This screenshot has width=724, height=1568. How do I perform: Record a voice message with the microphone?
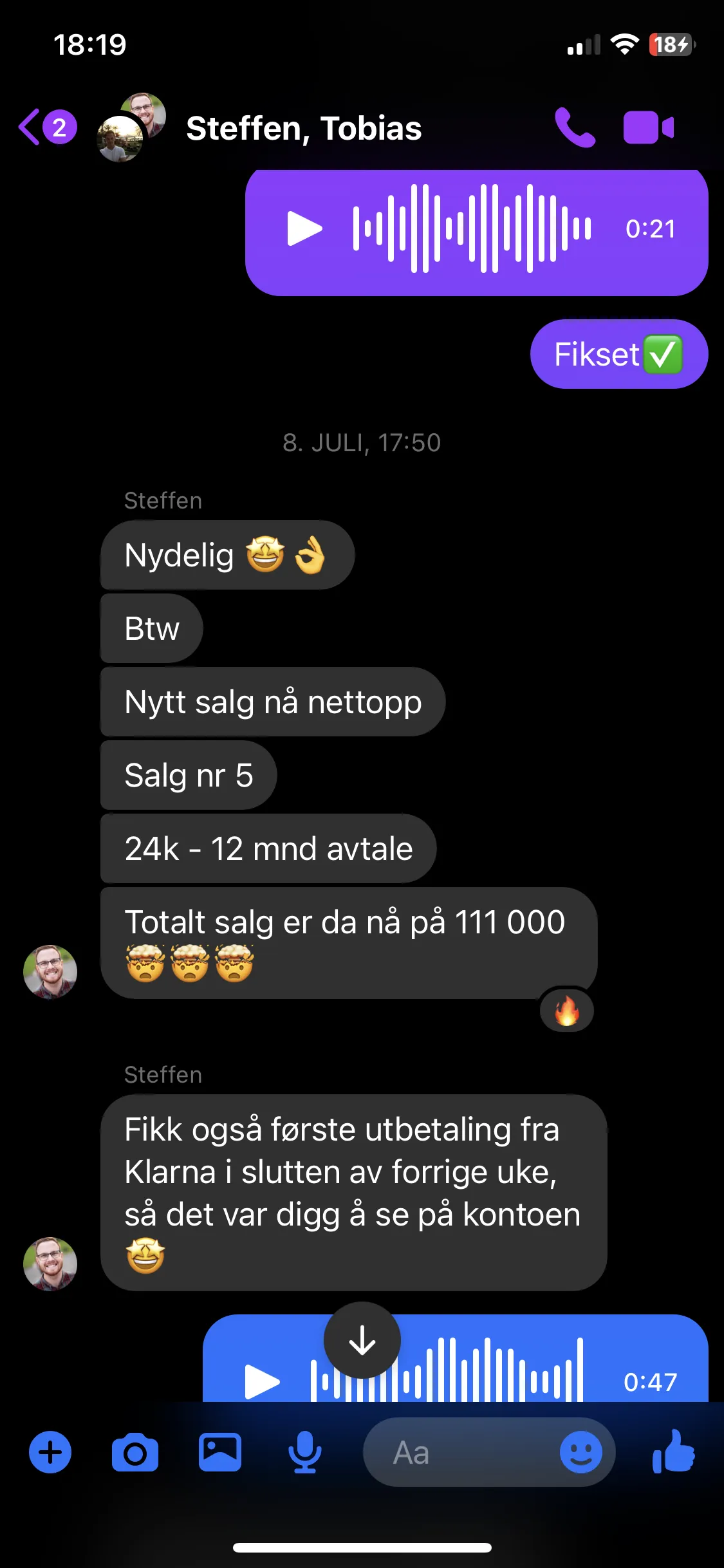coord(304,1452)
